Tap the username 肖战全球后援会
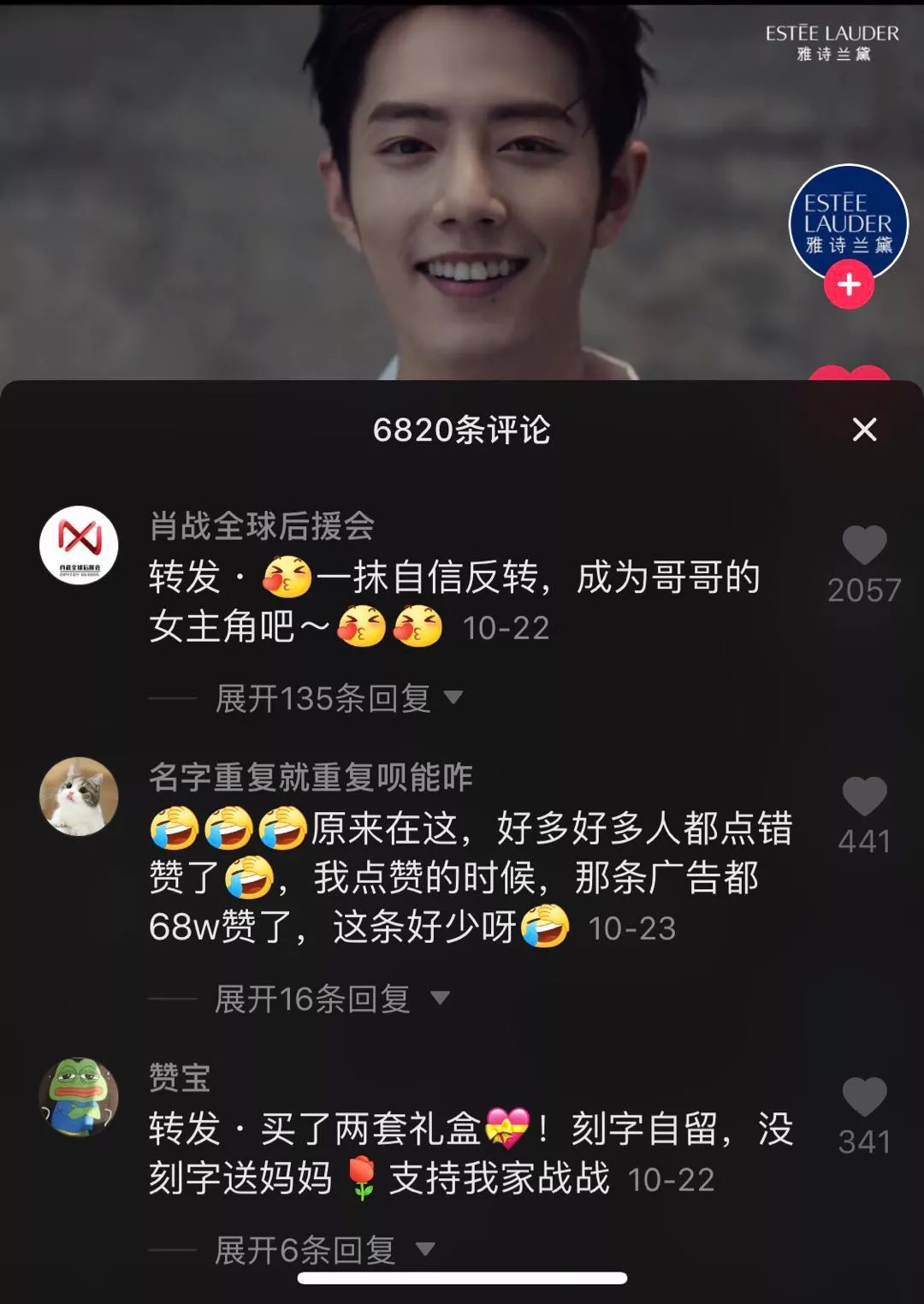The width and height of the screenshot is (924, 1304). 262,525
